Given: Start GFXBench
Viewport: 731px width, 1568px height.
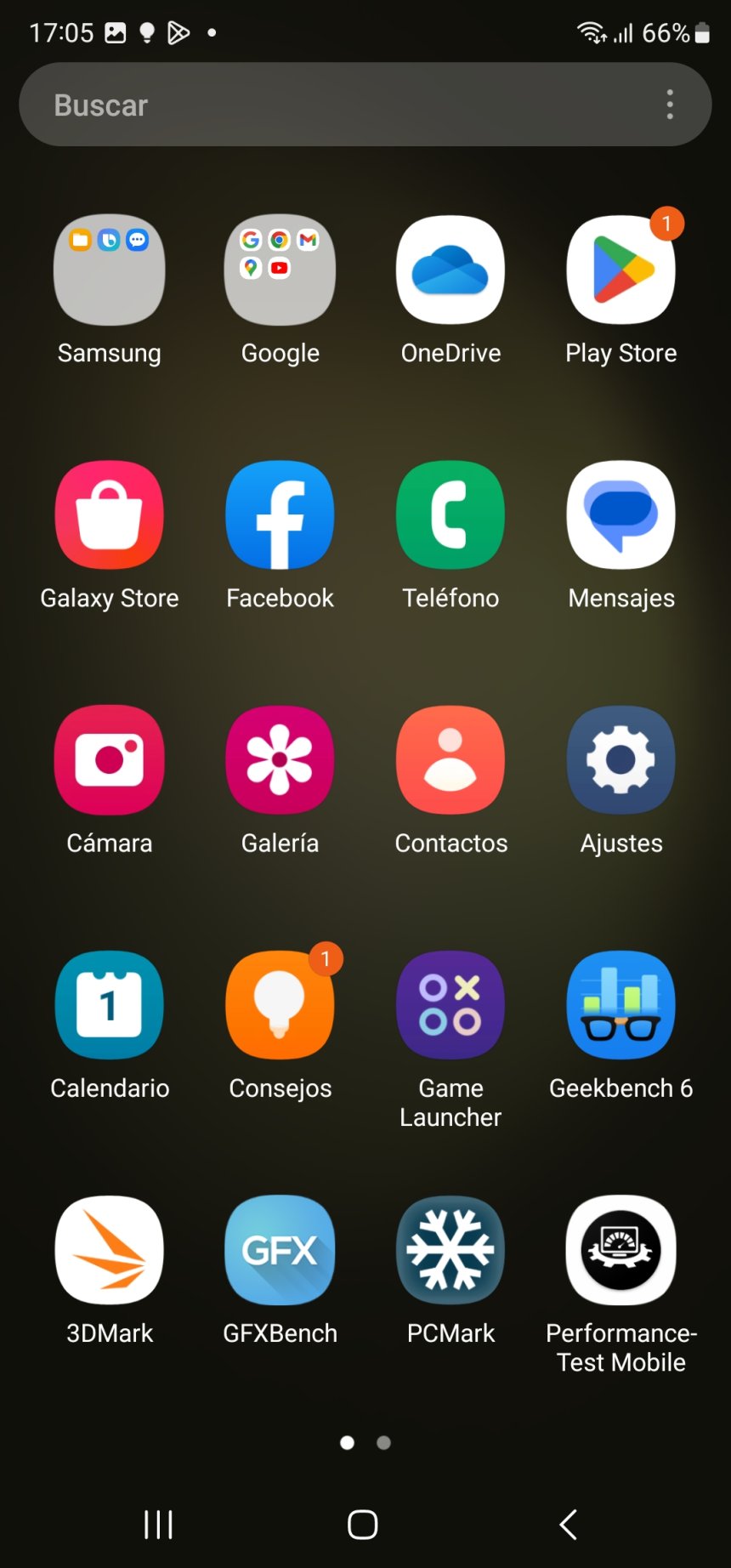Looking at the screenshot, I should pyautogui.click(x=280, y=1249).
